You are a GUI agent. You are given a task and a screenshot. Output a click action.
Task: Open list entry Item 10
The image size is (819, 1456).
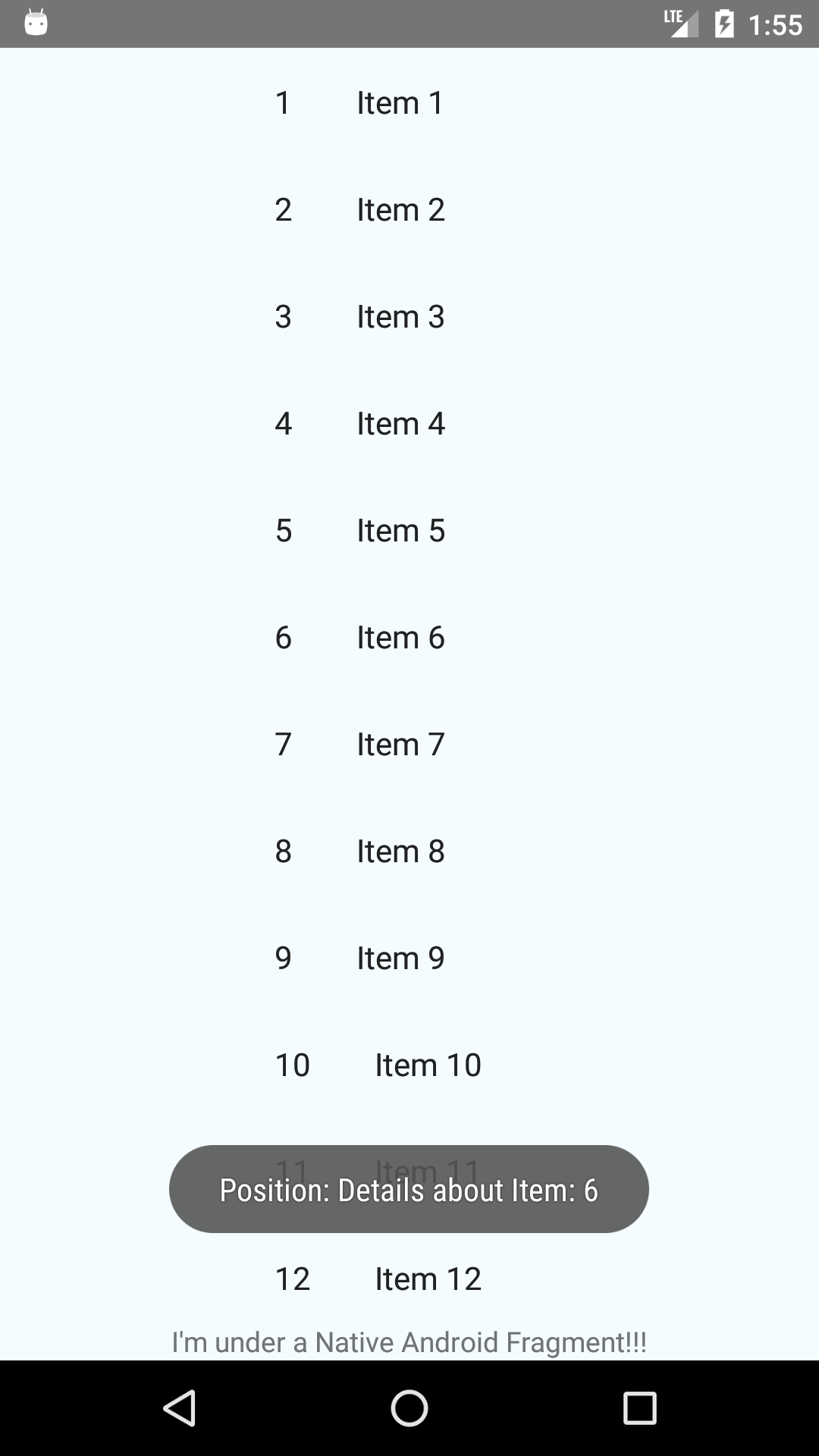[427, 1065]
